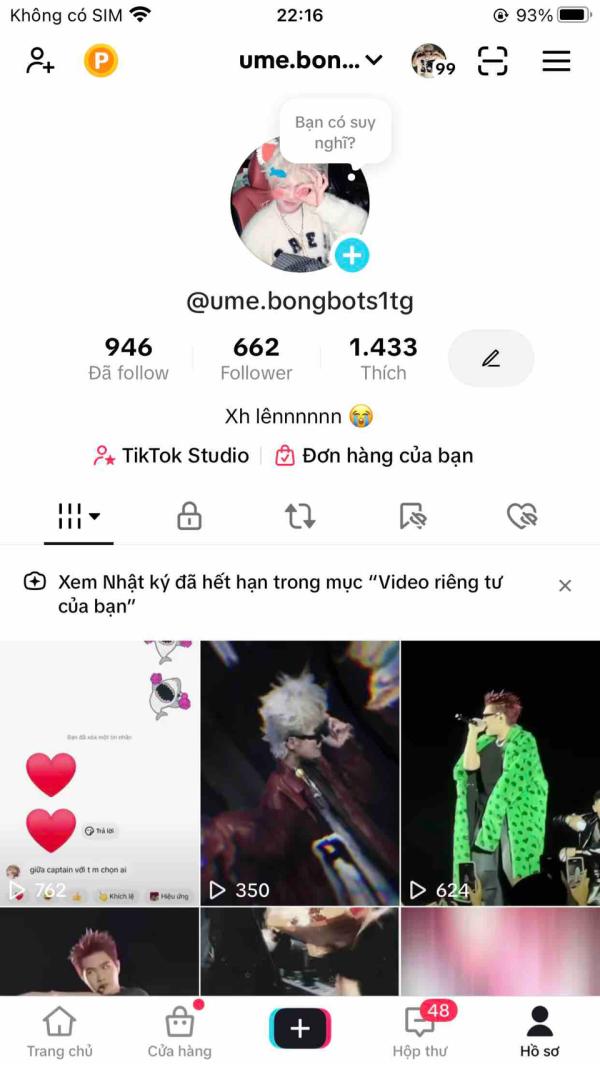Screen dimensions: 600x1067
Task: Expand the ume.bon account switcher
Action: (311, 61)
